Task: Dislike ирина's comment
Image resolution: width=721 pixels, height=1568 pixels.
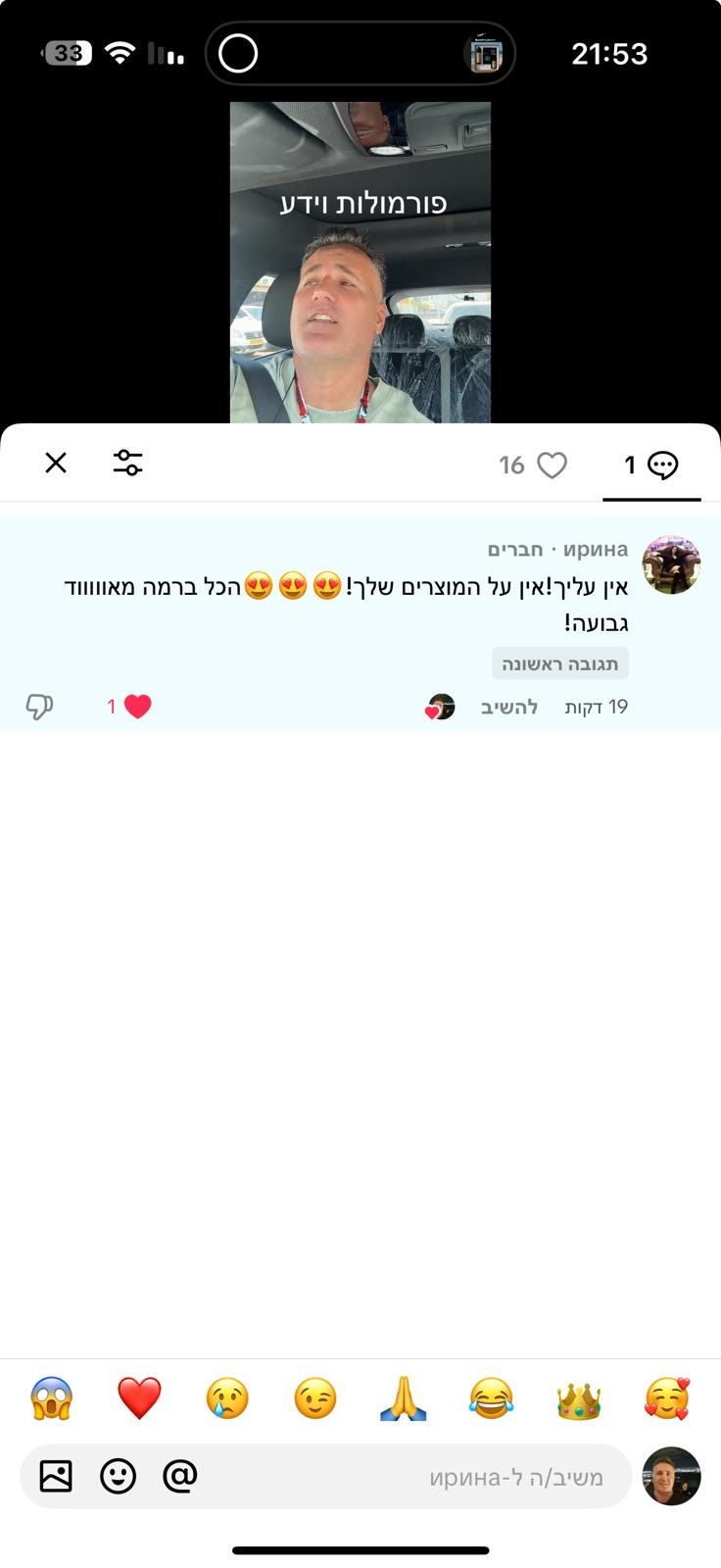Action: (x=39, y=707)
